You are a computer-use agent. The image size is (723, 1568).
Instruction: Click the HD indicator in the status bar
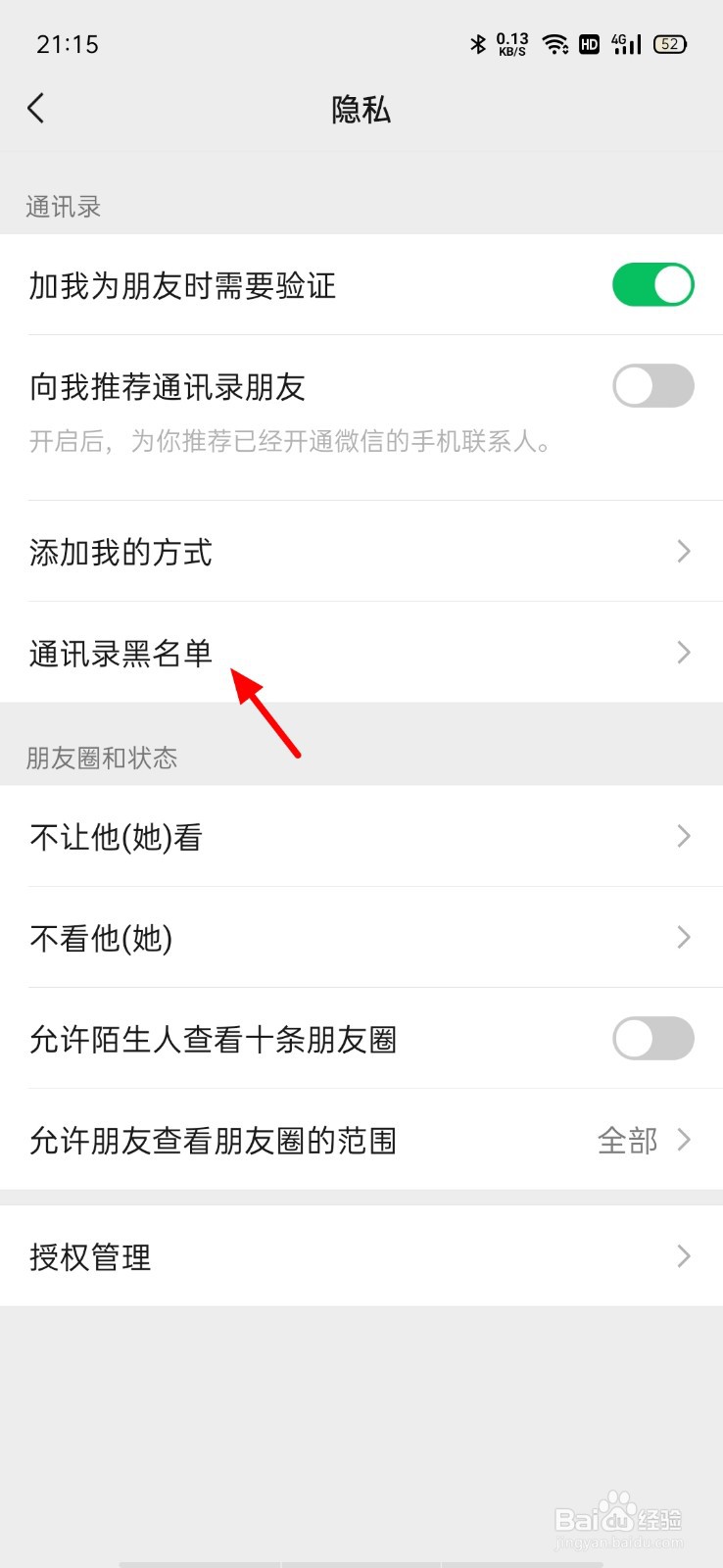[589, 43]
